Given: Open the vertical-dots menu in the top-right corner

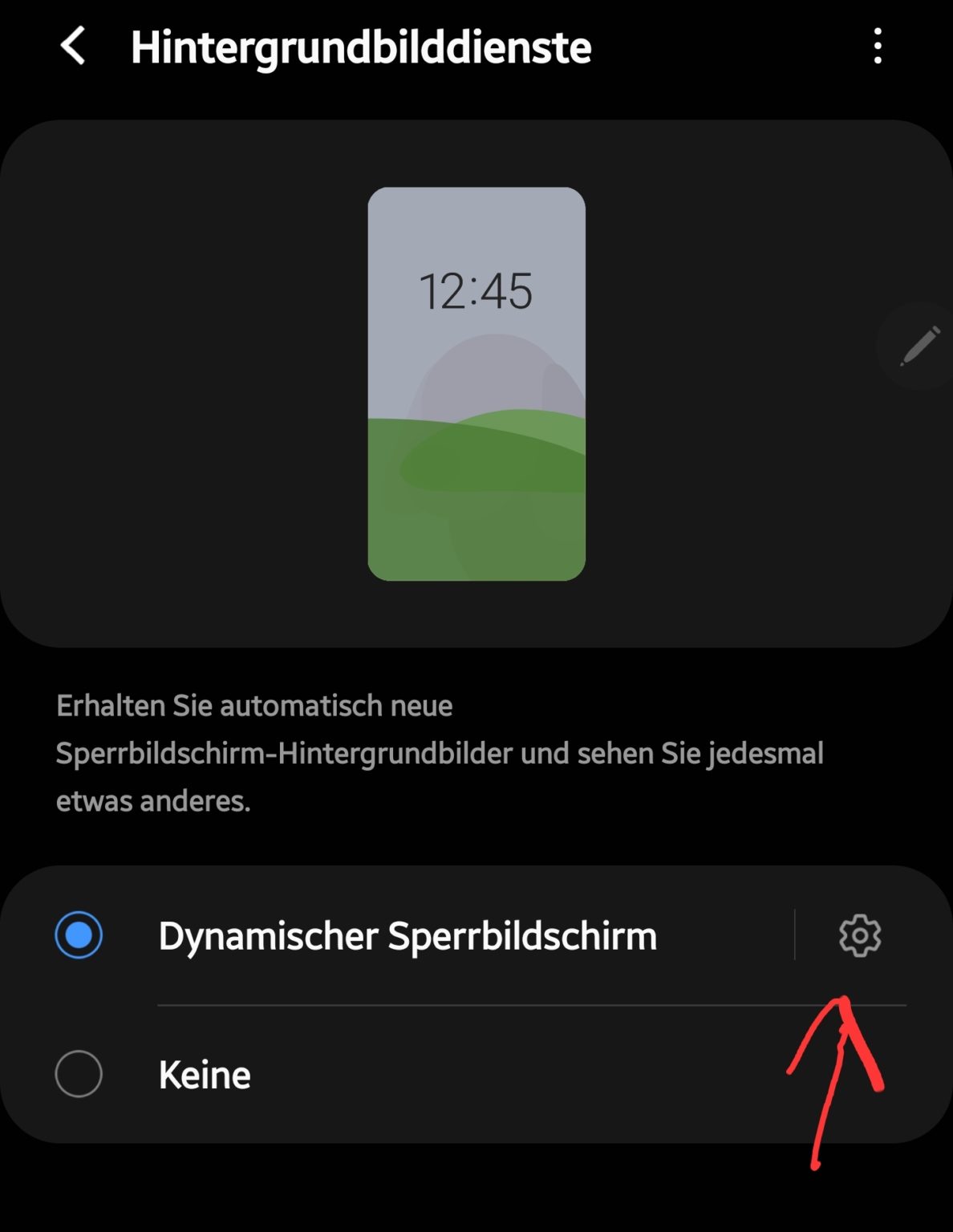Looking at the screenshot, I should 878,48.
